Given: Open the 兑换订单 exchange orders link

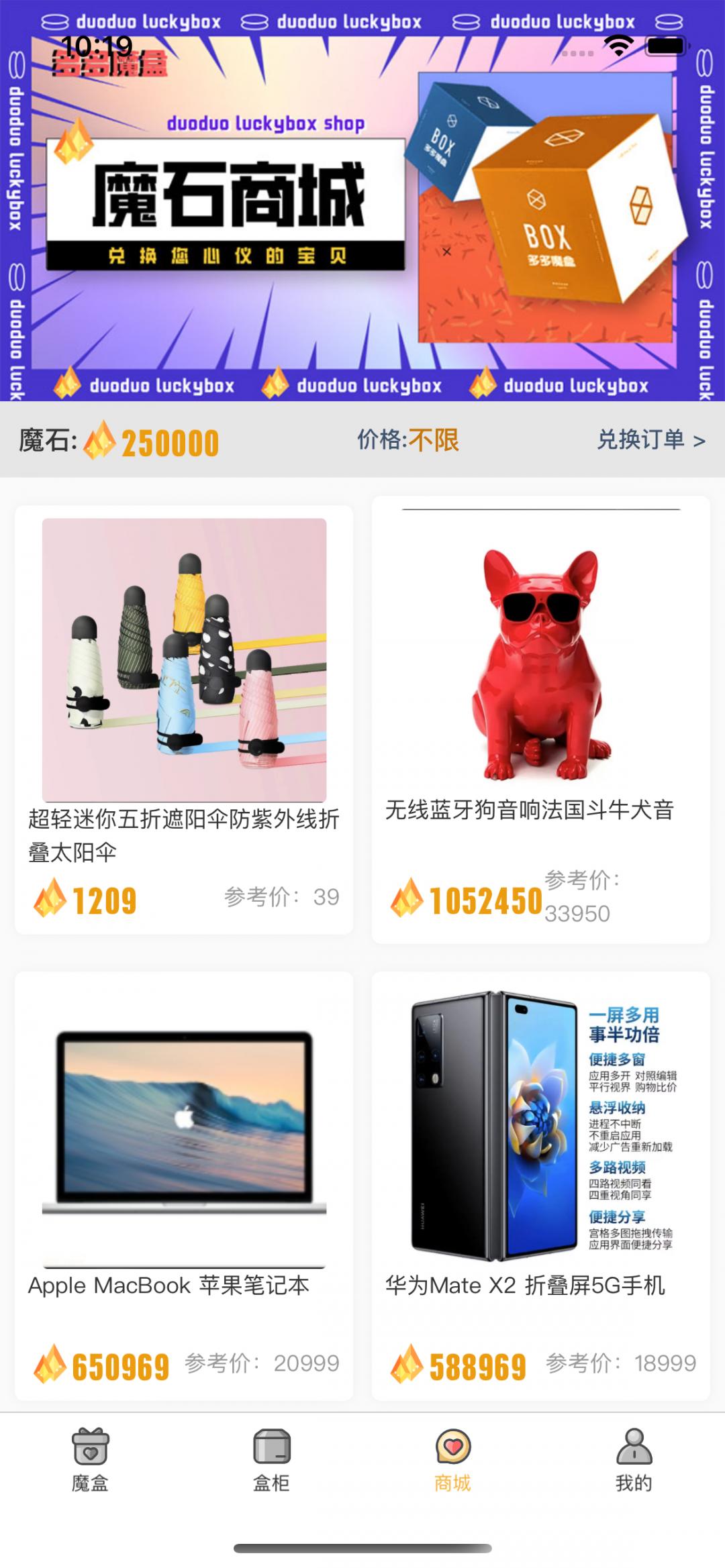Looking at the screenshot, I should click(x=650, y=440).
